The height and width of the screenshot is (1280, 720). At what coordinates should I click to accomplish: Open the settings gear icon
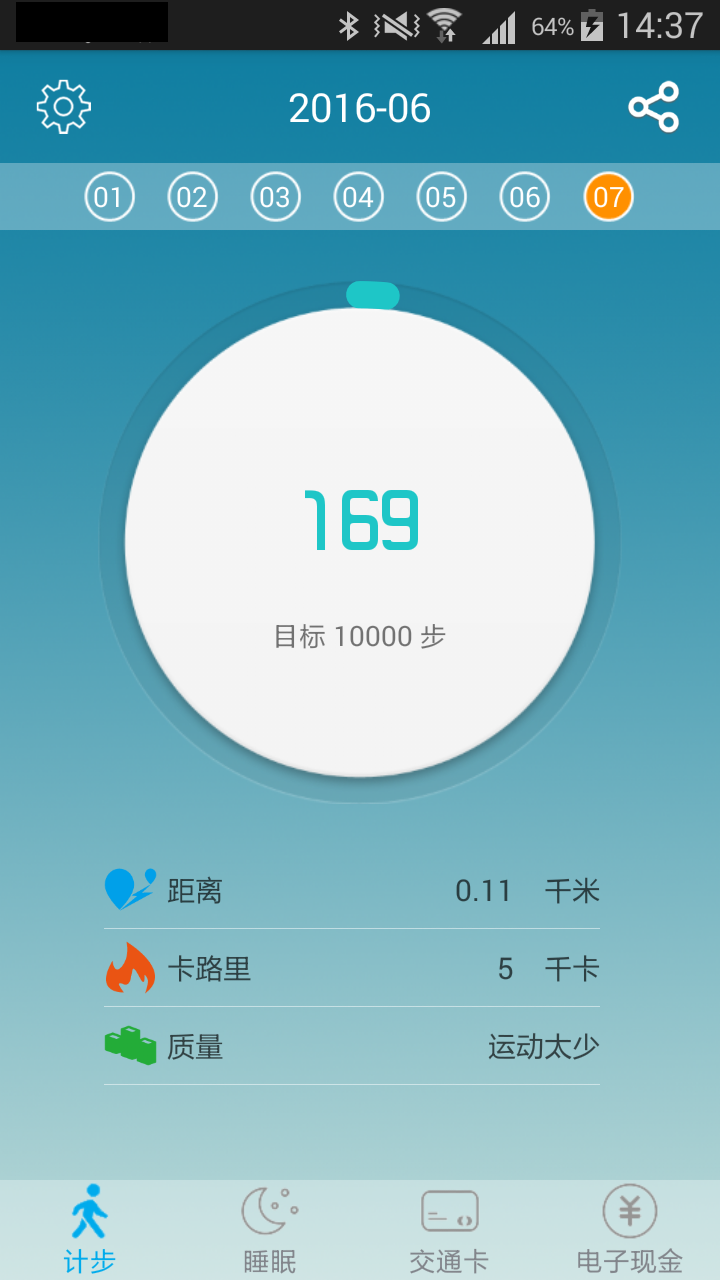[x=64, y=107]
